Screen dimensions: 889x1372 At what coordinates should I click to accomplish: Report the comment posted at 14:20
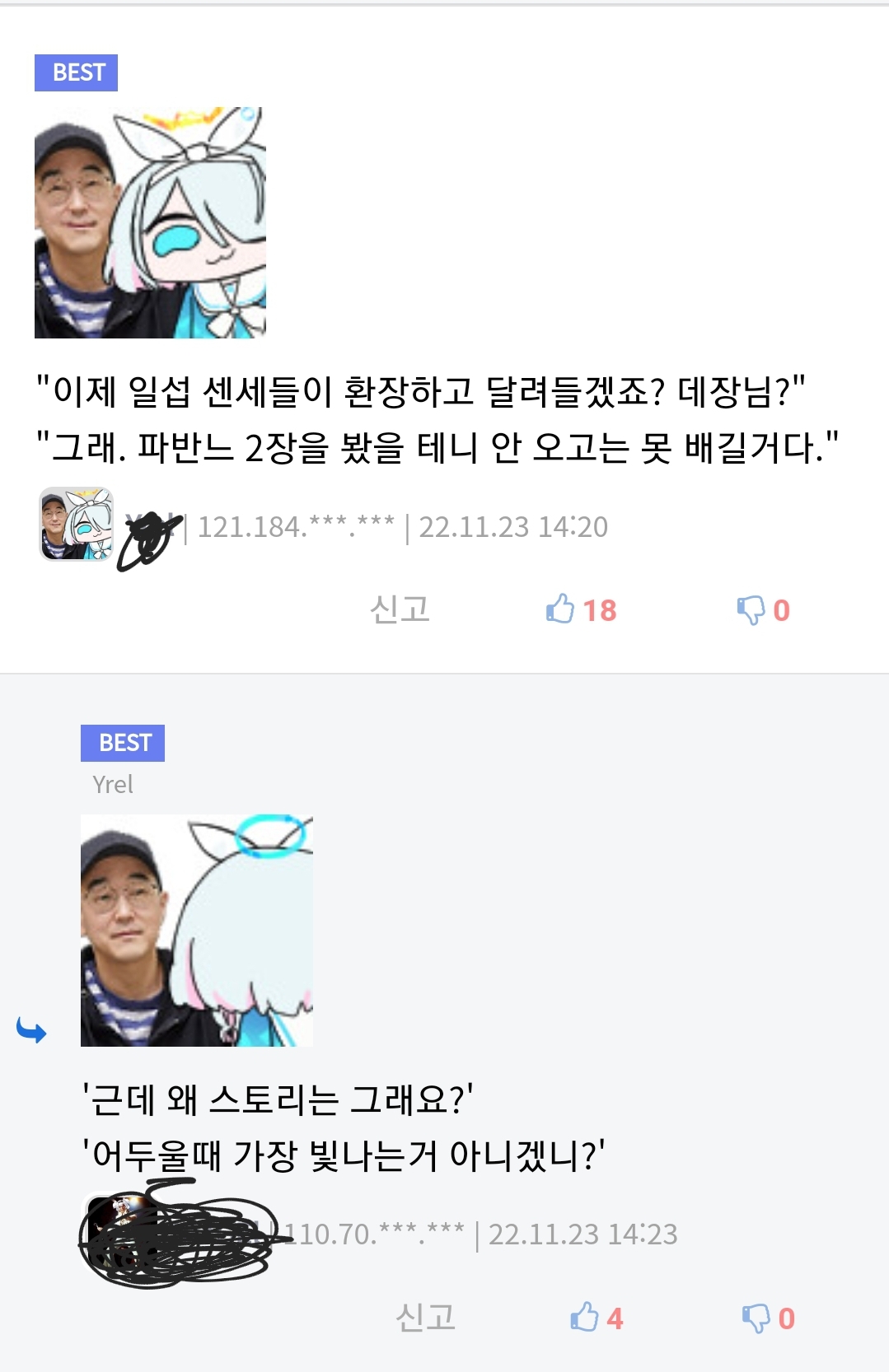pyautogui.click(x=400, y=610)
